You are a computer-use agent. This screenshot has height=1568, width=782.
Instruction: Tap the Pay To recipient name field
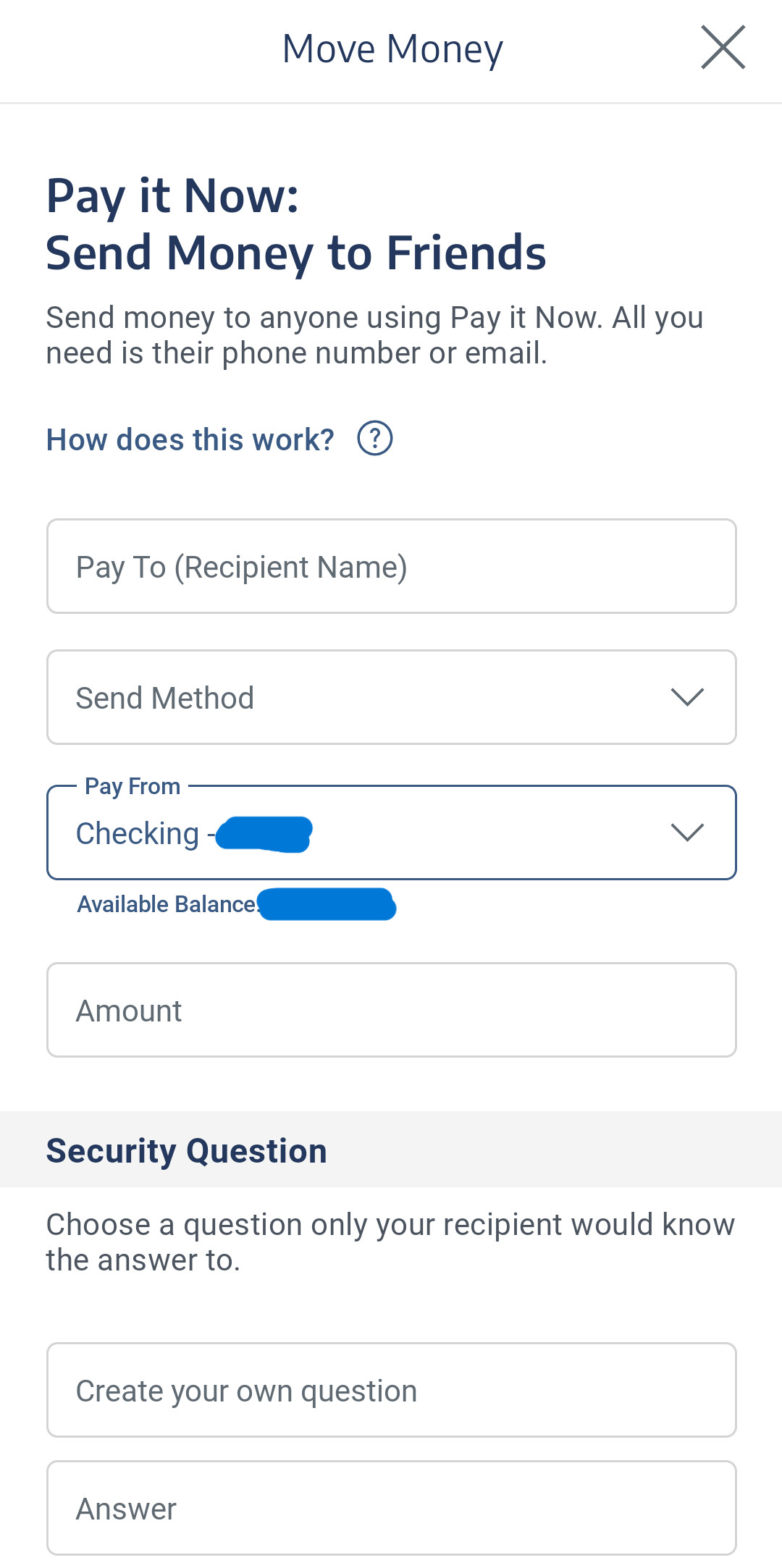[391, 567]
